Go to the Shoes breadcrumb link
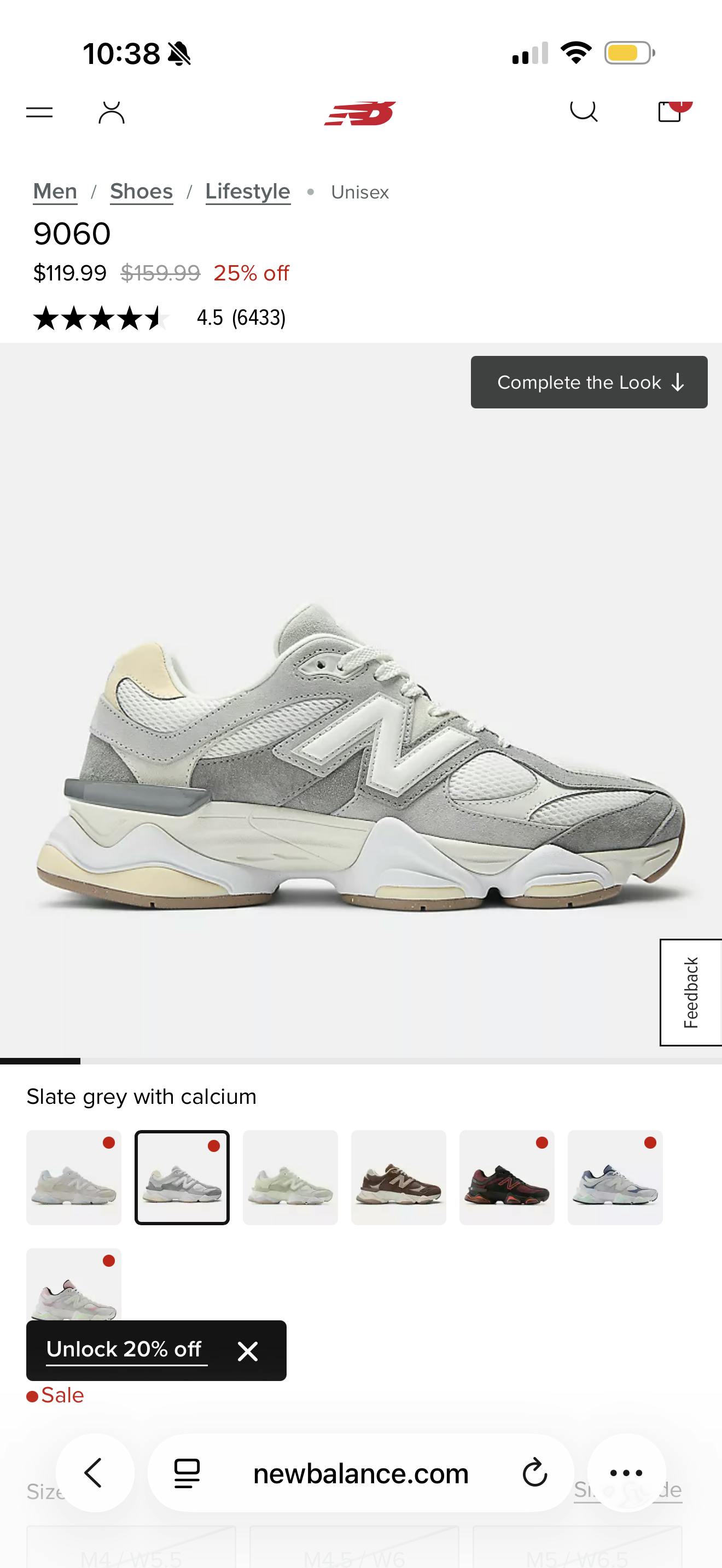This screenshot has width=722, height=1568. tap(141, 192)
